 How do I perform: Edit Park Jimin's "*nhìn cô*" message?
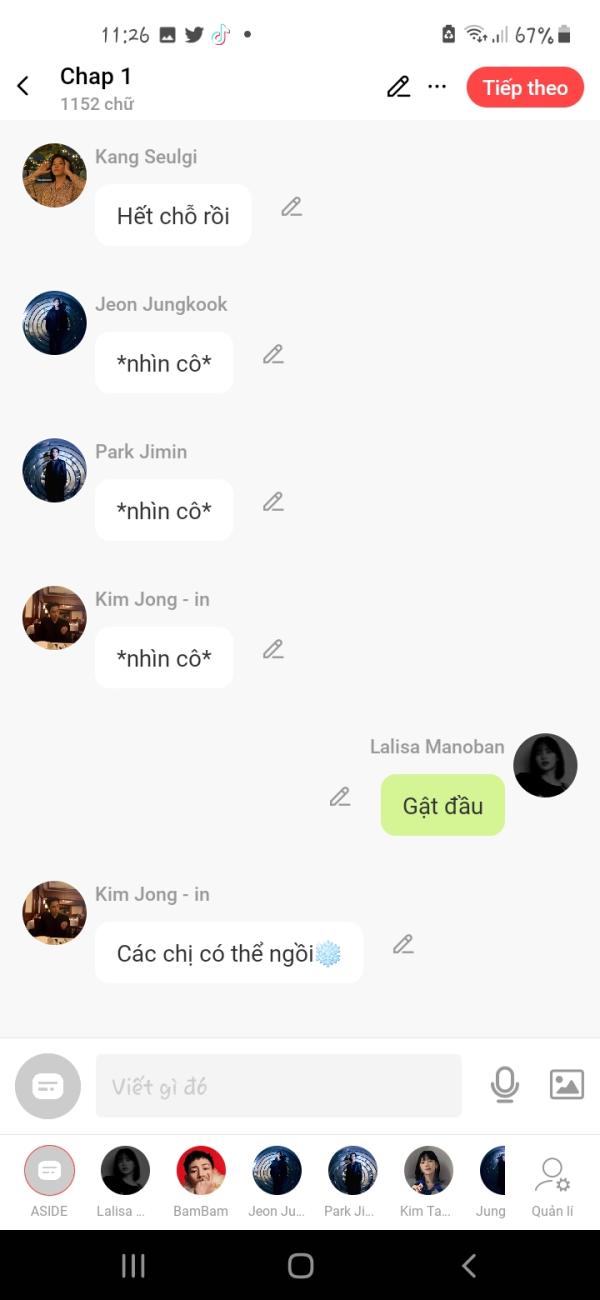273,501
